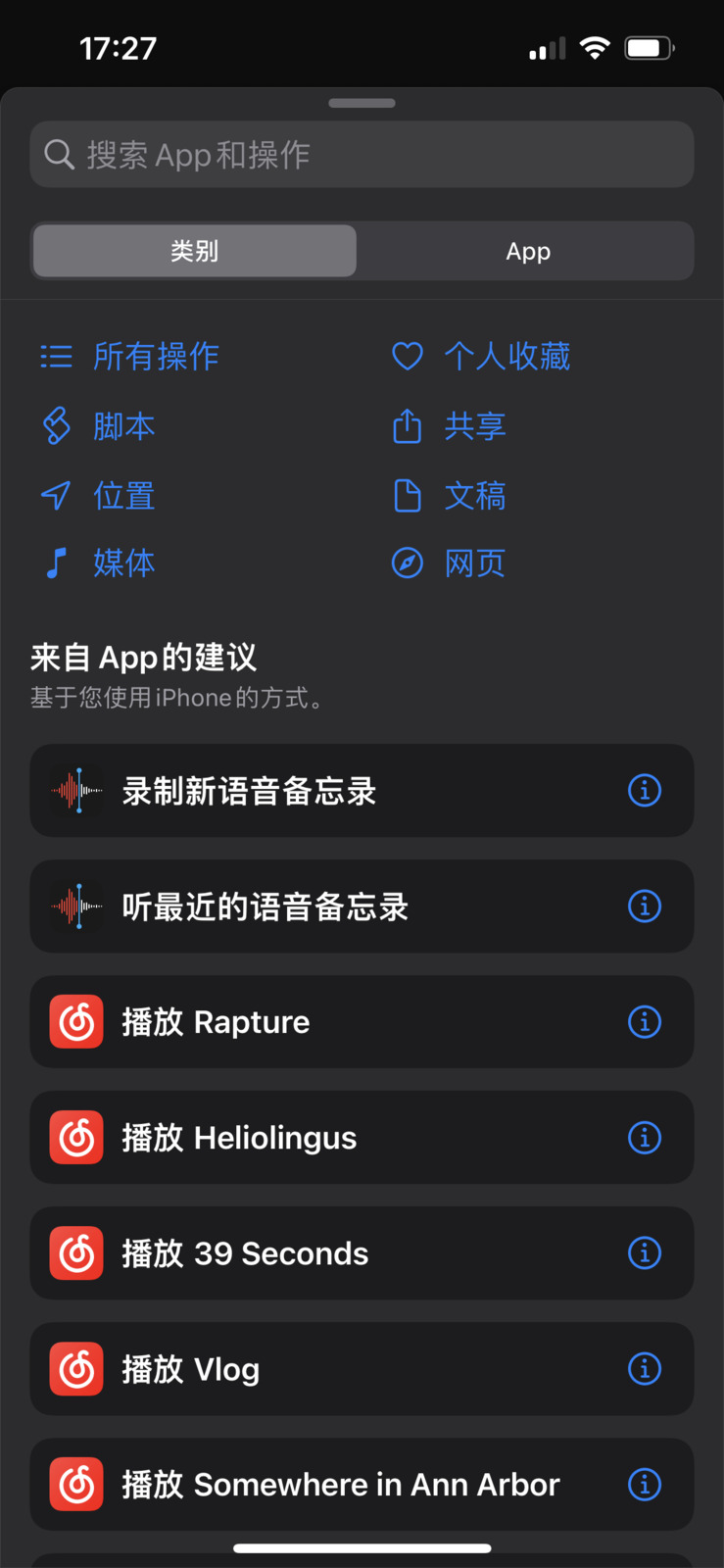Open the 脚本 (Scripting) category icon
724x1568 pixels.
tap(56, 426)
